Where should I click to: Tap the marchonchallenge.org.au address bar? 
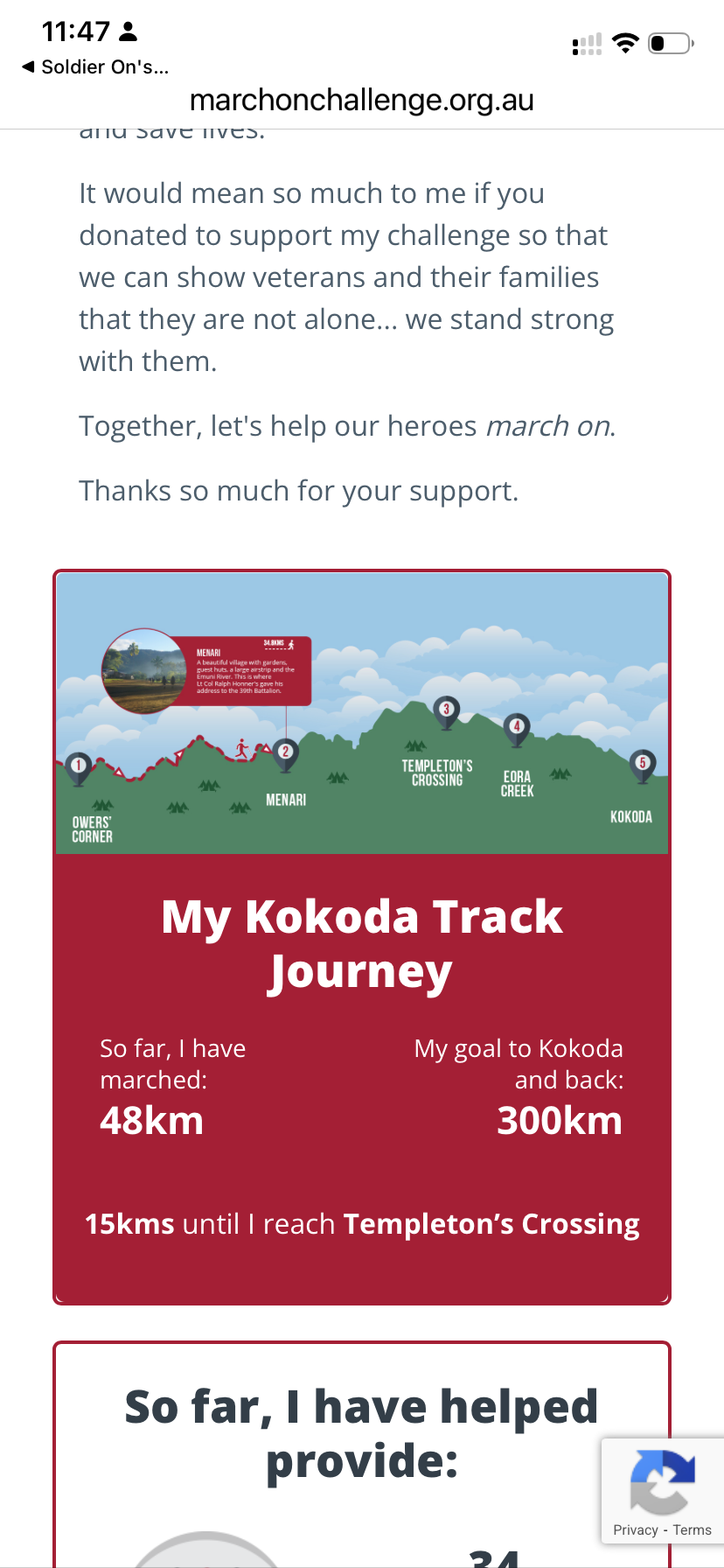click(x=361, y=101)
